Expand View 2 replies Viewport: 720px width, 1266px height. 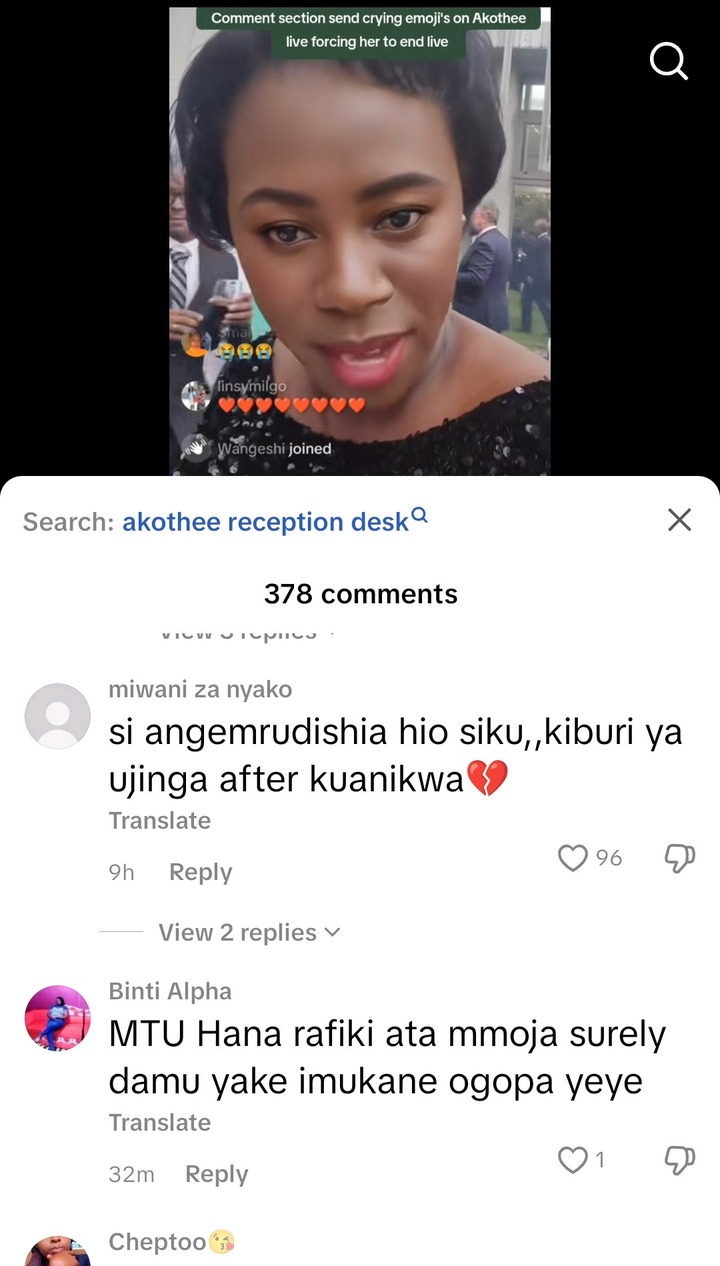(248, 932)
